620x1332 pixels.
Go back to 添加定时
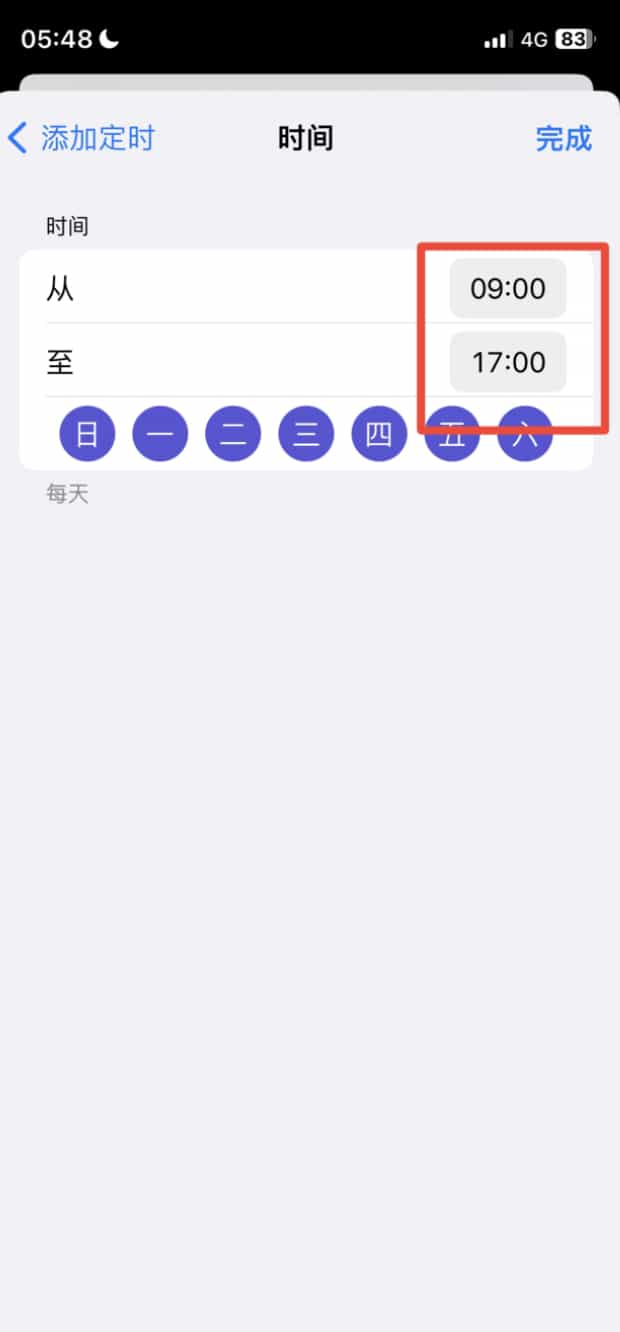(81, 138)
